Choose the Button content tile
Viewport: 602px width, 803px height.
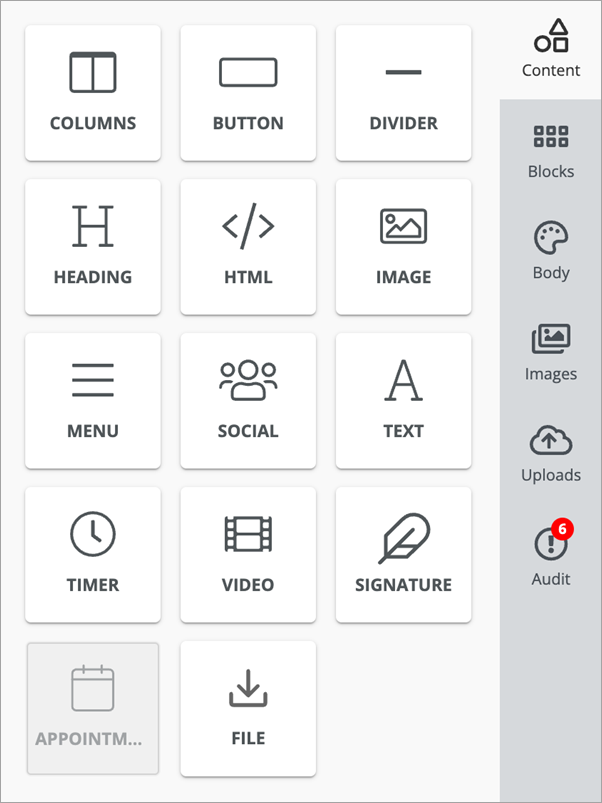[x=248, y=93]
